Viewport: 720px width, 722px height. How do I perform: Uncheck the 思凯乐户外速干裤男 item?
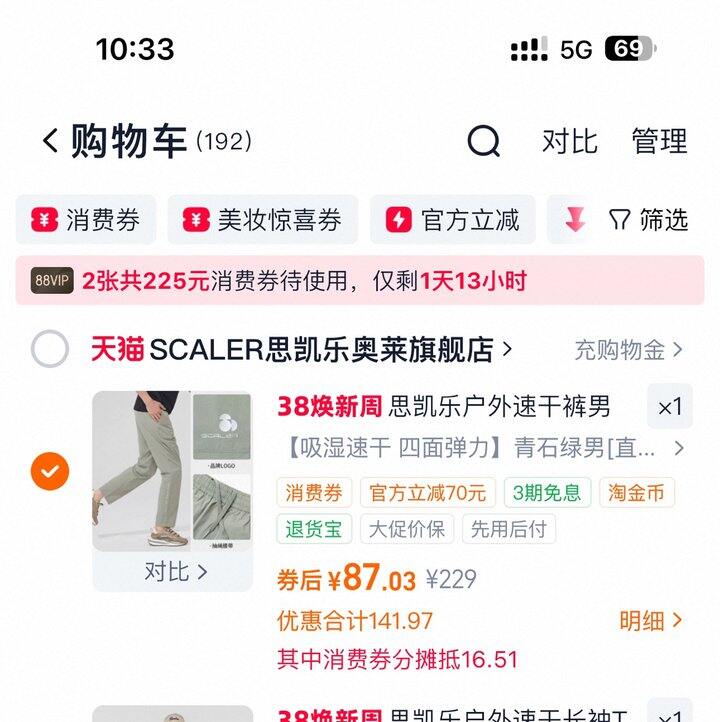click(50, 471)
